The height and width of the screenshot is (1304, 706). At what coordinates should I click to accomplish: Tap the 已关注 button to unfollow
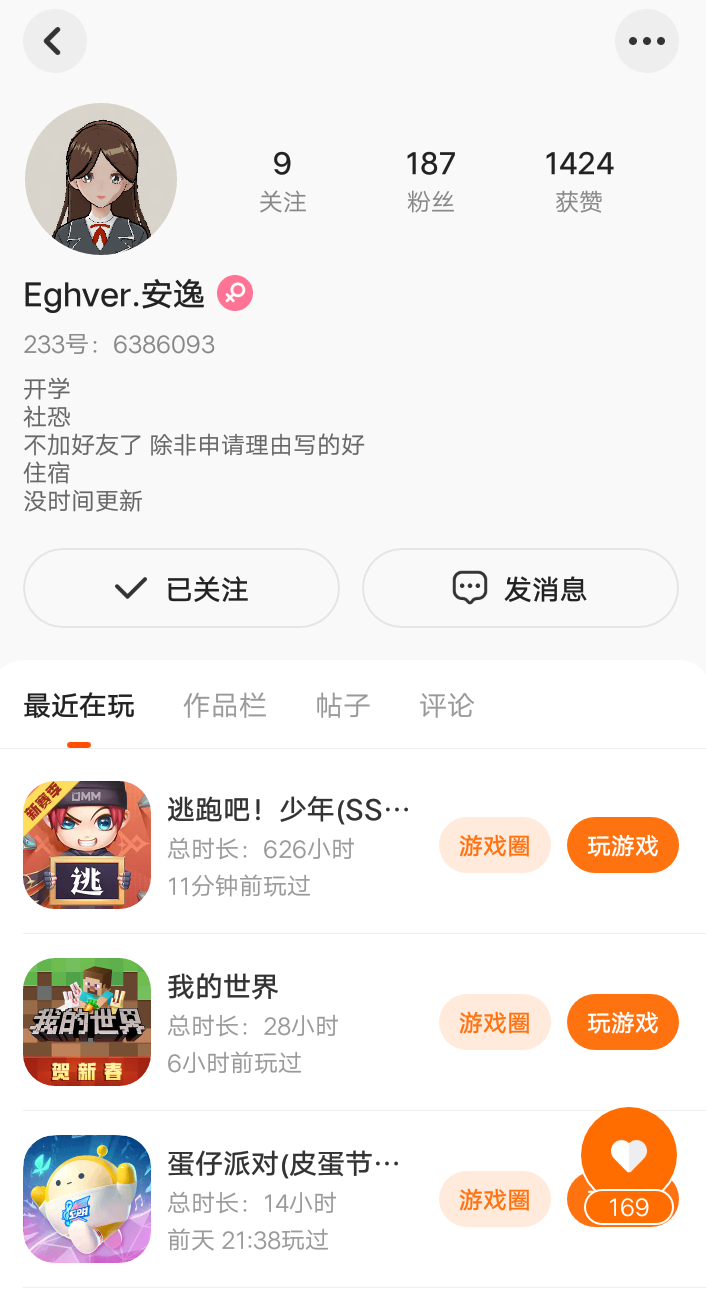(x=181, y=588)
